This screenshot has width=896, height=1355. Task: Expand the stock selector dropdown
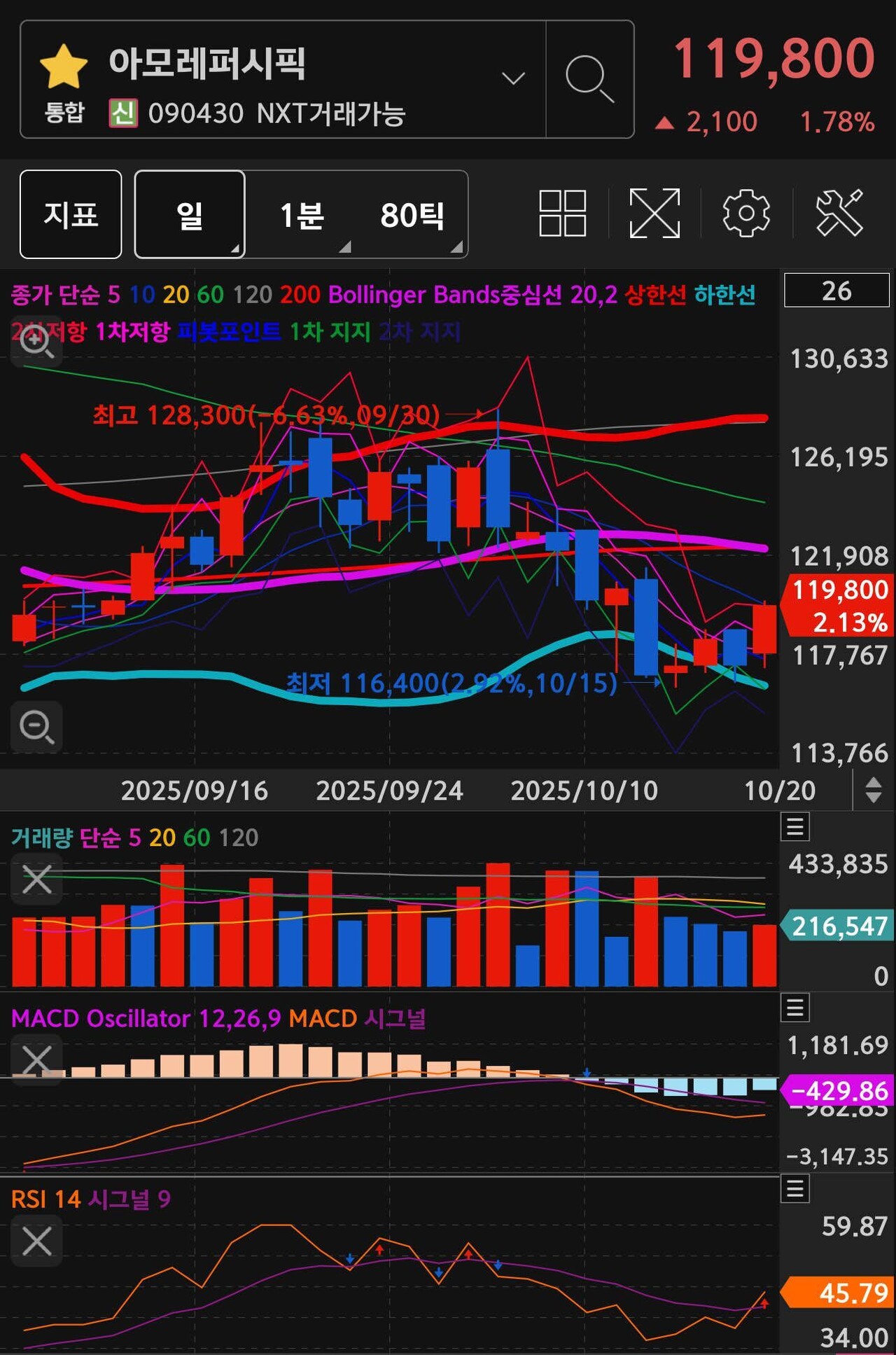click(x=513, y=78)
